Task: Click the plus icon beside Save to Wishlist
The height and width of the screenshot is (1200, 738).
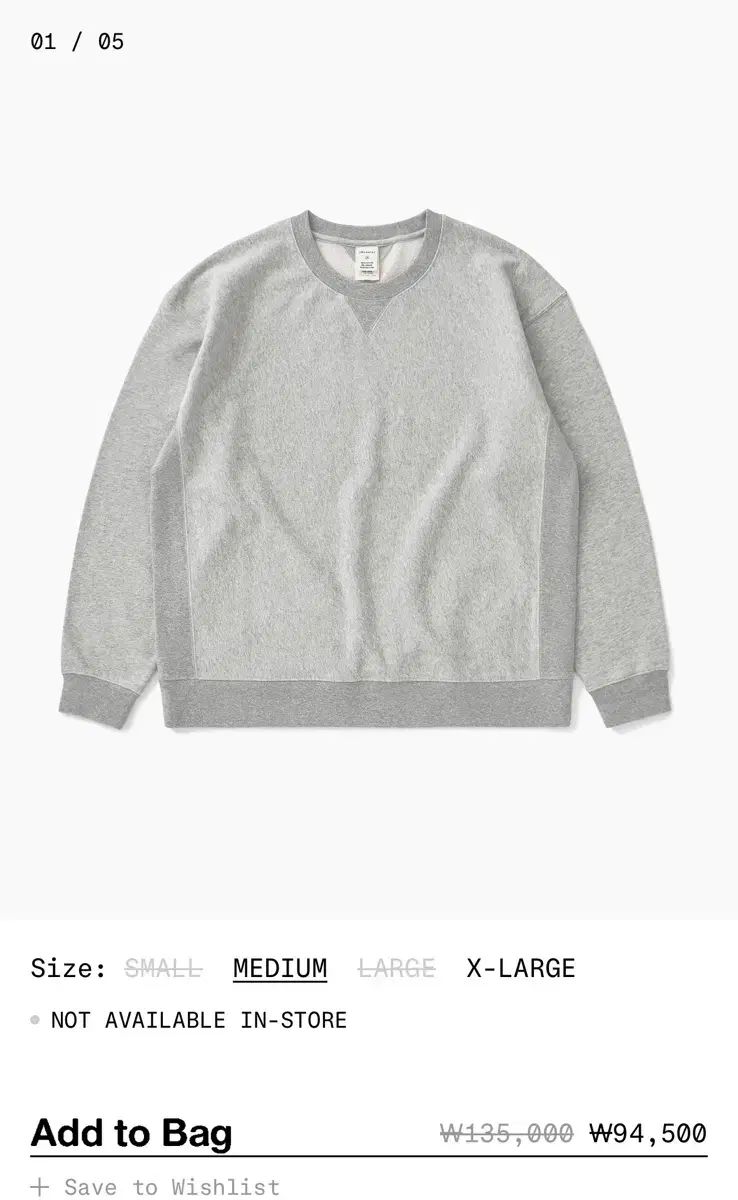Action: (42, 1186)
